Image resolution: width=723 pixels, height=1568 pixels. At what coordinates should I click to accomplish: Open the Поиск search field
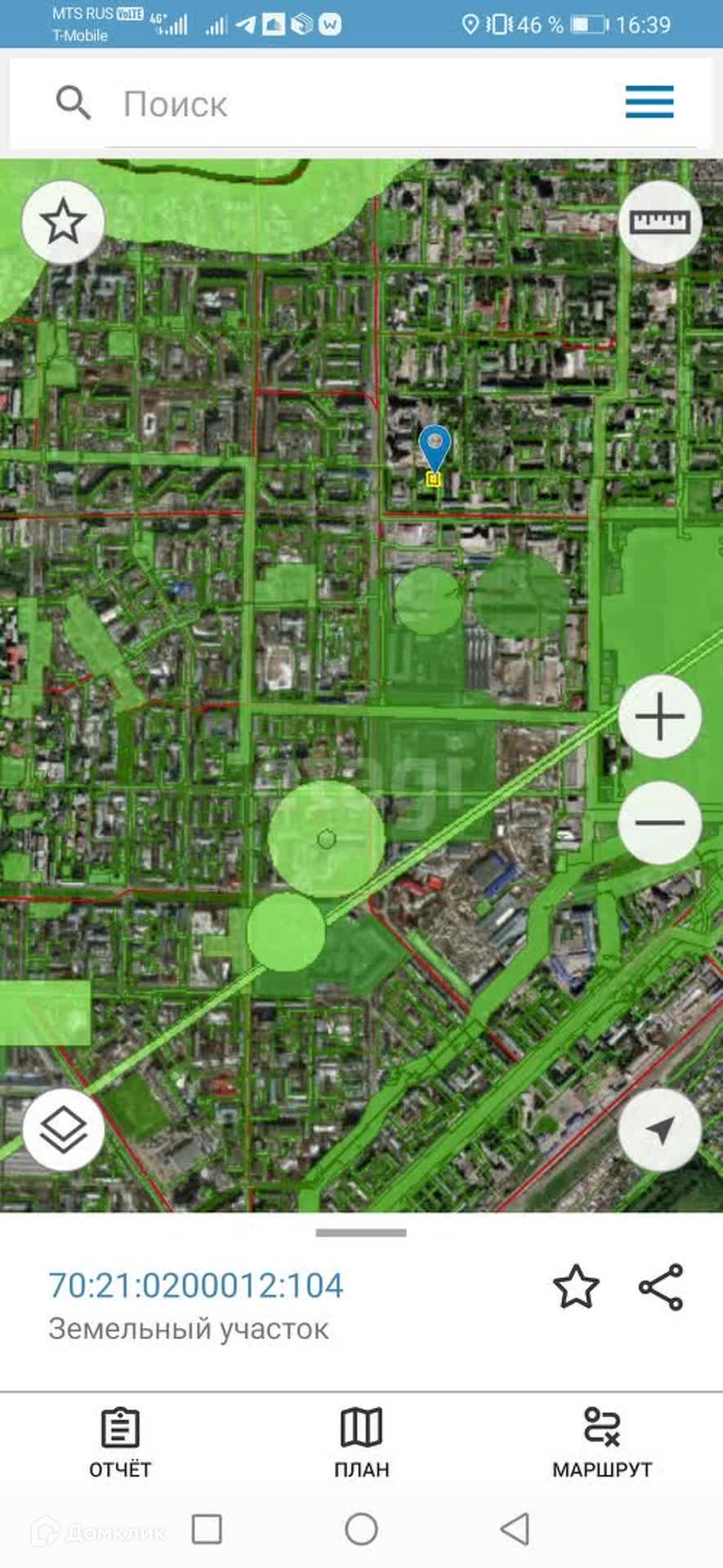327,105
